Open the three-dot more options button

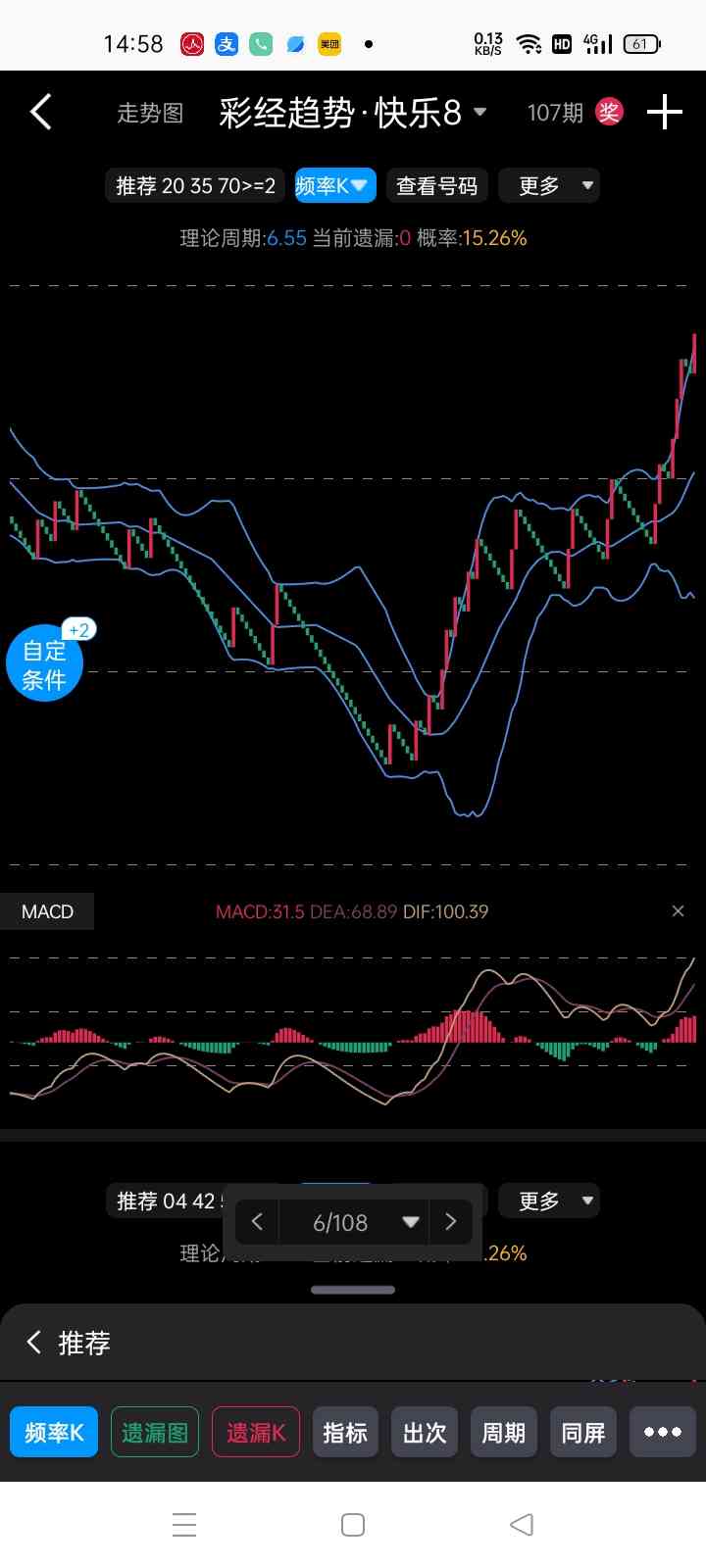(663, 1432)
